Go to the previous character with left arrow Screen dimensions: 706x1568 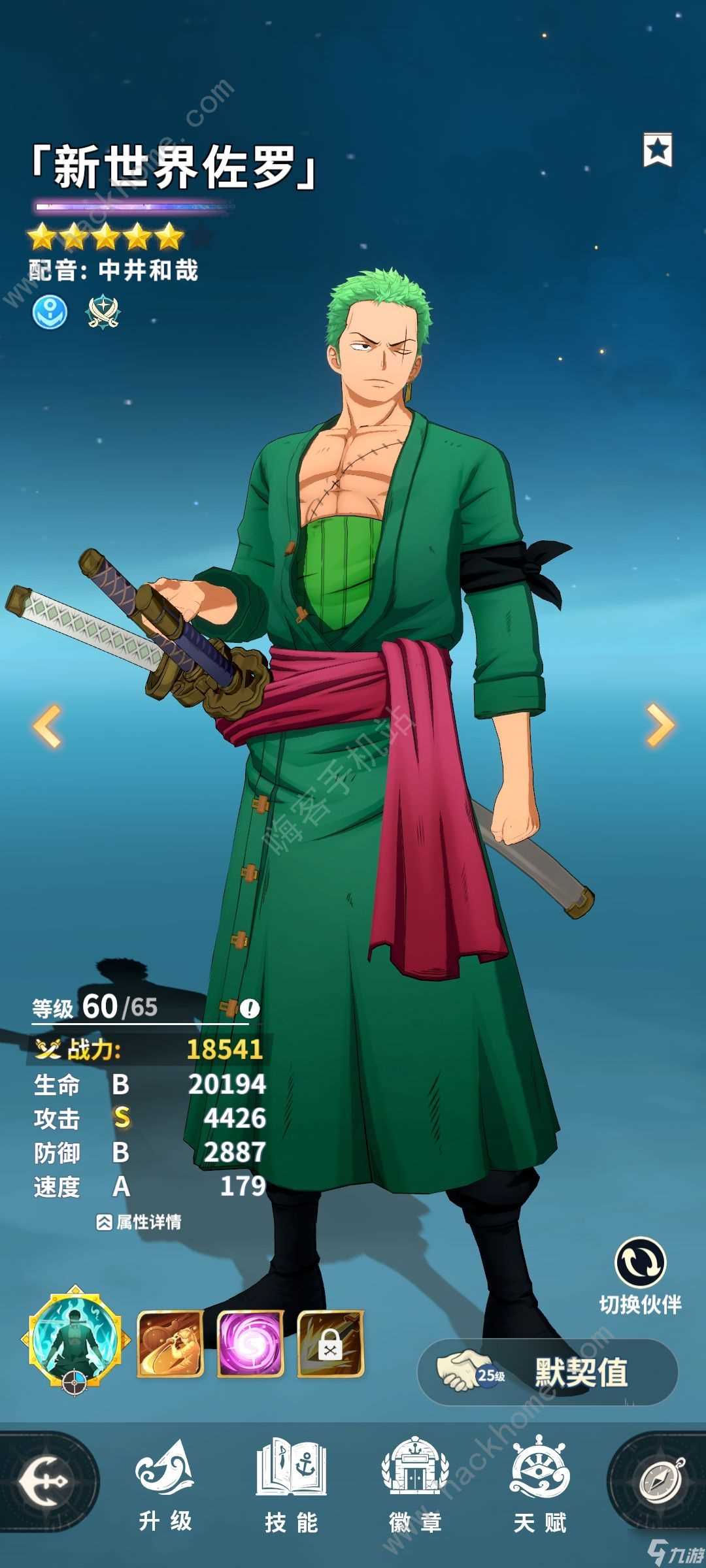pos(48,726)
